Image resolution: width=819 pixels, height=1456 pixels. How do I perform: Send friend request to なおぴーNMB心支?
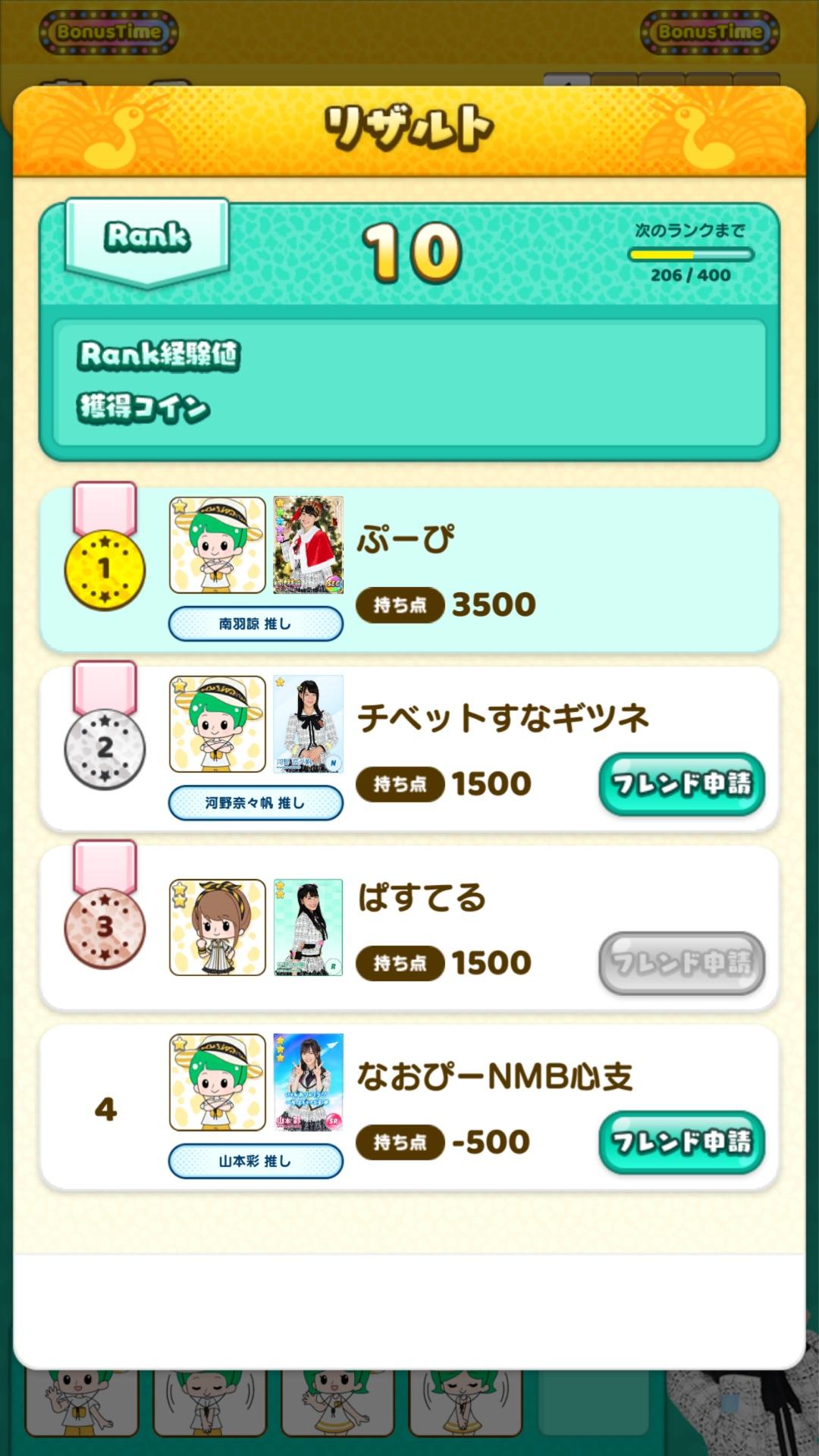tap(681, 1141)
